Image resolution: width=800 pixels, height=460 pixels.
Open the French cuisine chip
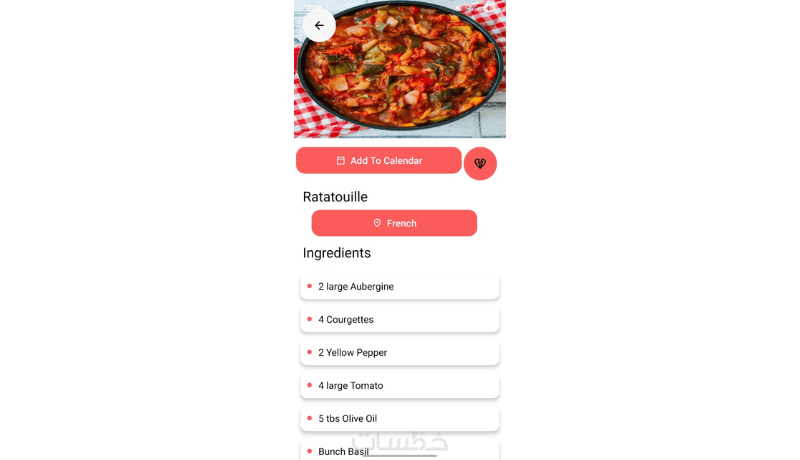pyautogui.click(x=394, y=223)
